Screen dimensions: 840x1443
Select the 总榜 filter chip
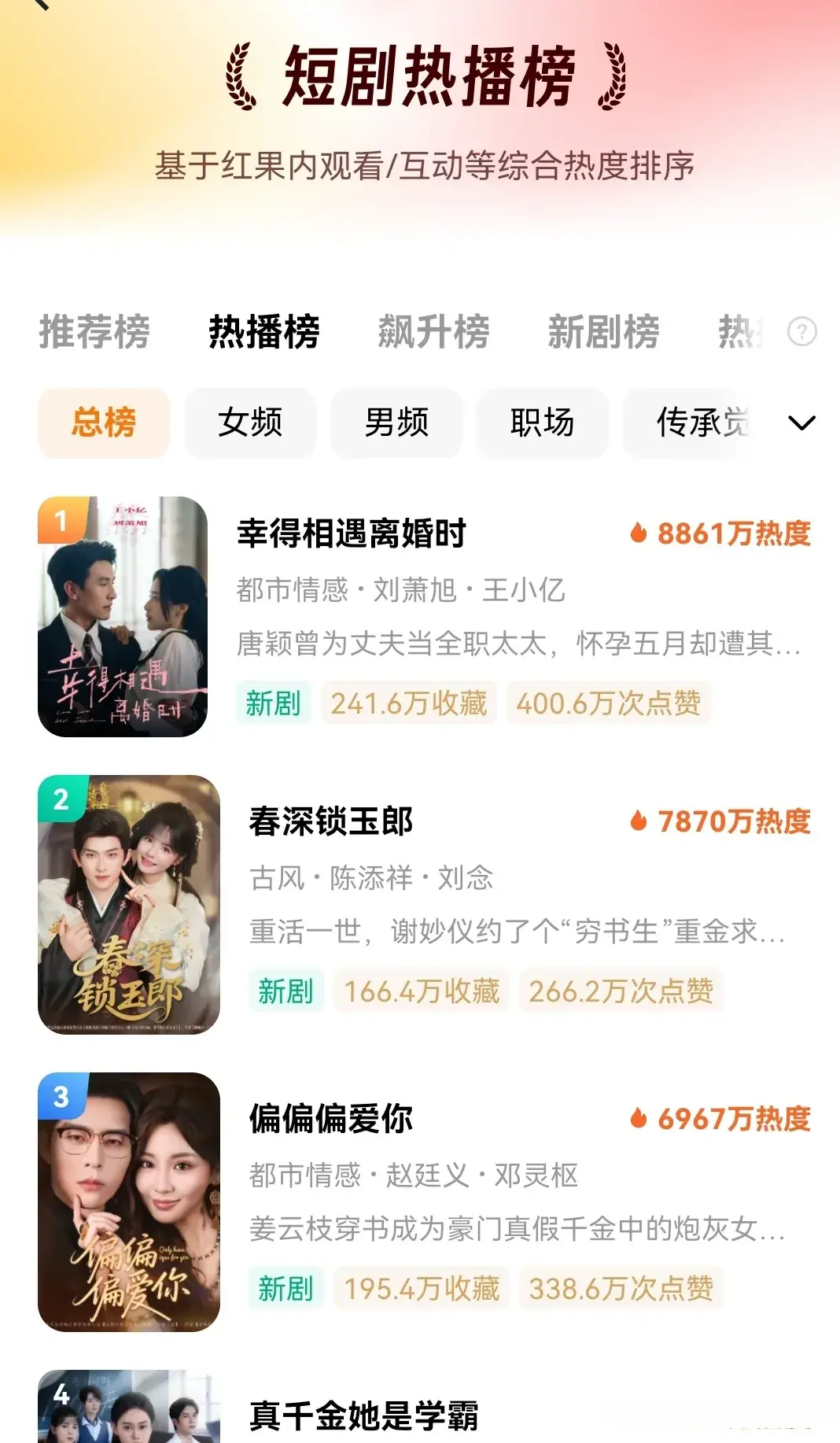coord(104,423)
